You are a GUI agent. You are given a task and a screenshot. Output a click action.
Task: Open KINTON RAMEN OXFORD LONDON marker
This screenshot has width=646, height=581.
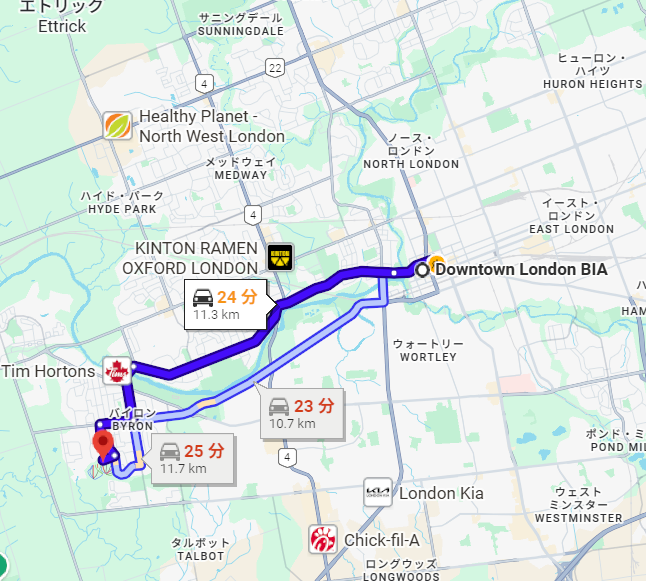click(x=280, y=258)
